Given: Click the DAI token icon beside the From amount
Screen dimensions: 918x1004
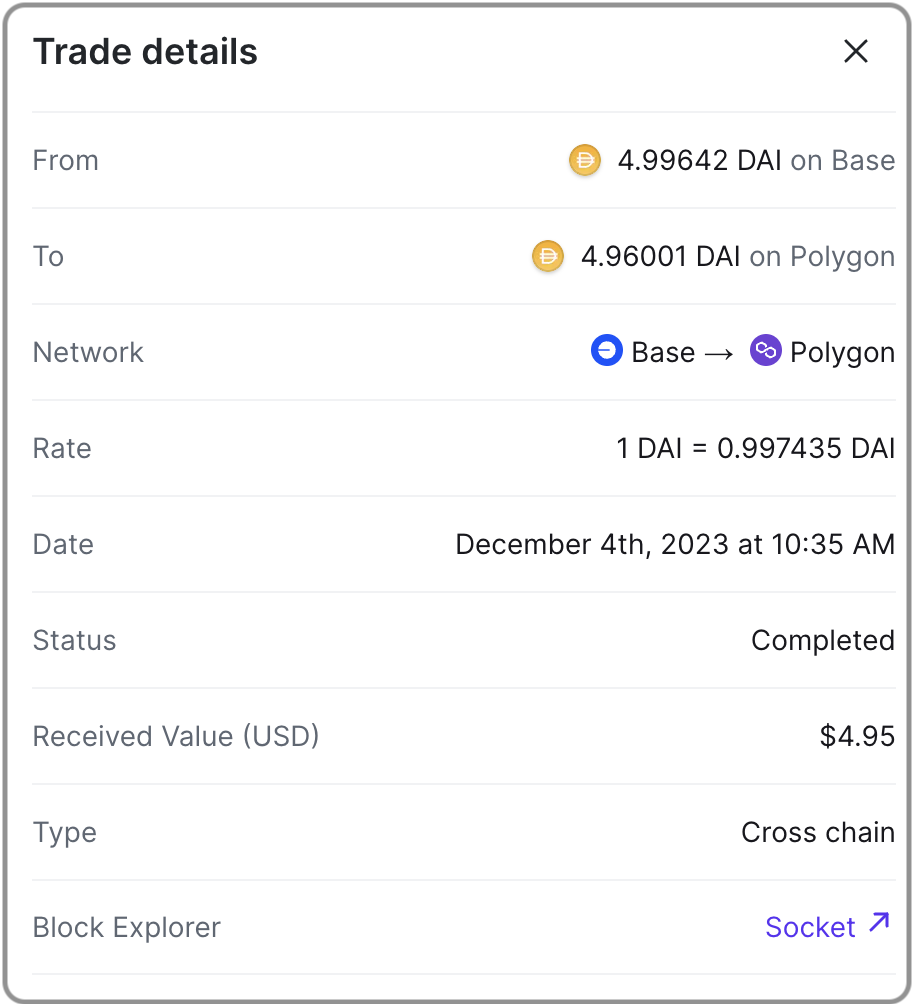Looking at the screenshot, I should [x=584, y=160].
